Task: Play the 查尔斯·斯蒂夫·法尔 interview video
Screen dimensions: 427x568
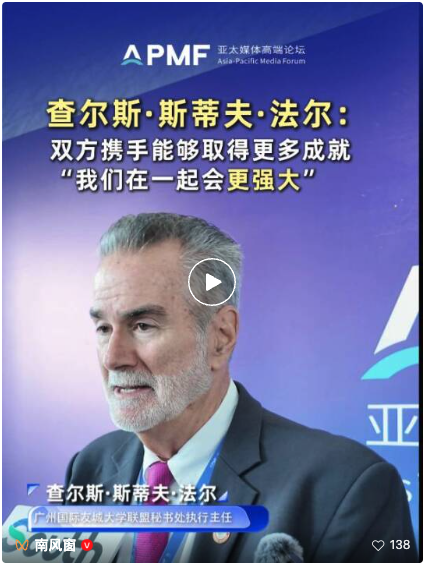Action: pyautogui.click(x=212, y=282)
